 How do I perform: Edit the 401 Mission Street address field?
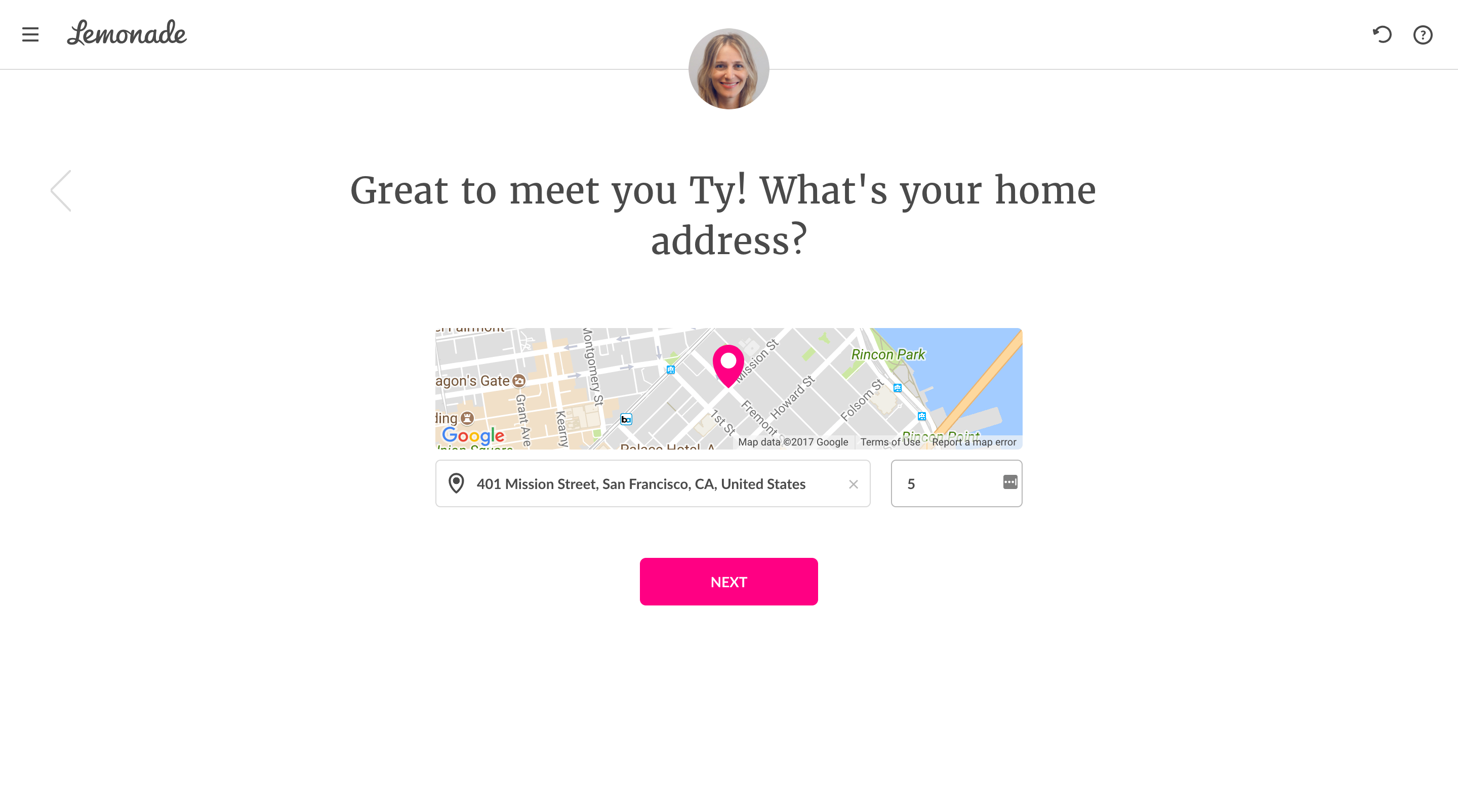point(641,484)
